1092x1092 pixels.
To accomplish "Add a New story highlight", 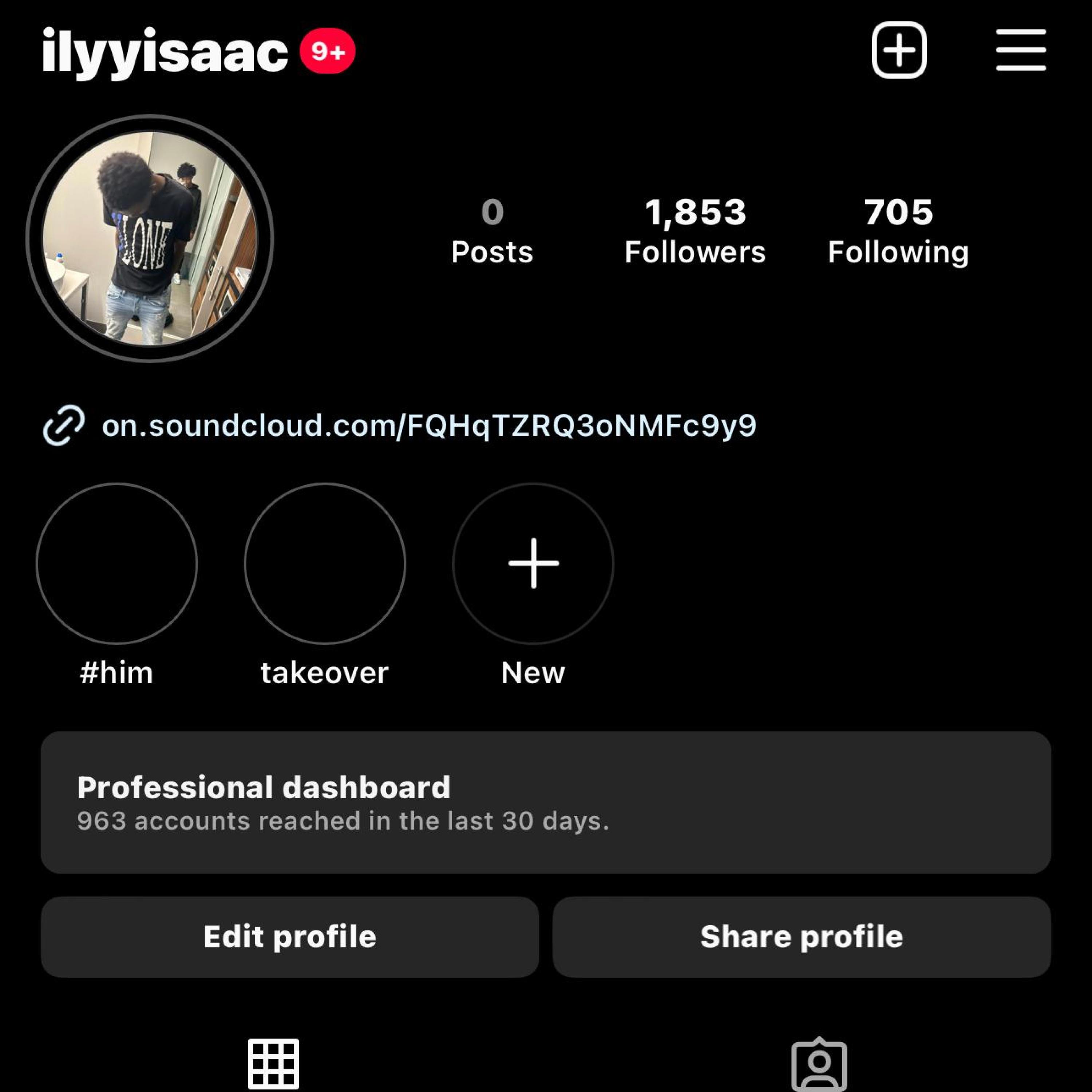I will [533, 563].
